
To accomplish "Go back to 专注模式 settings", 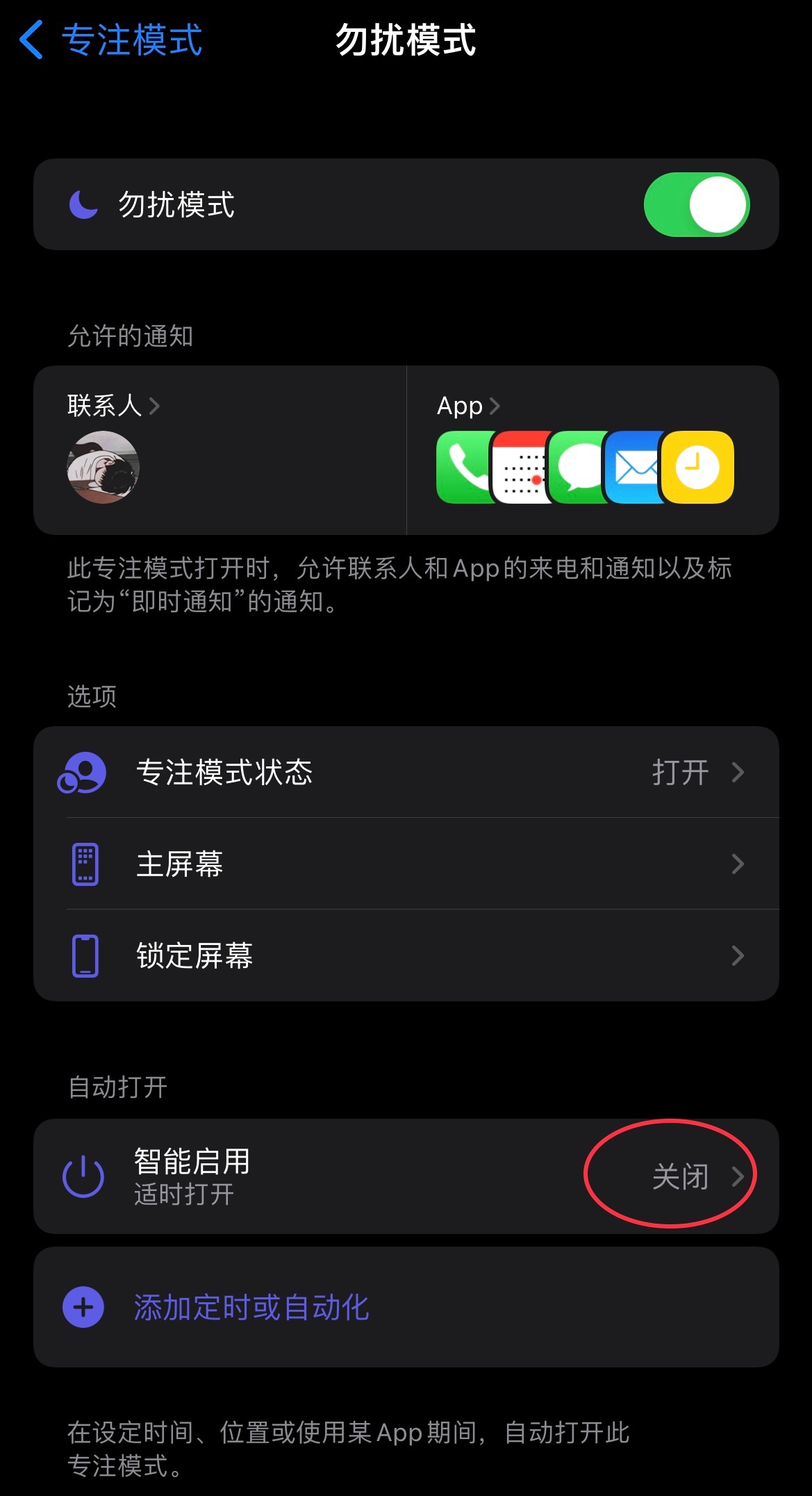I will click(x=111, y=40).
